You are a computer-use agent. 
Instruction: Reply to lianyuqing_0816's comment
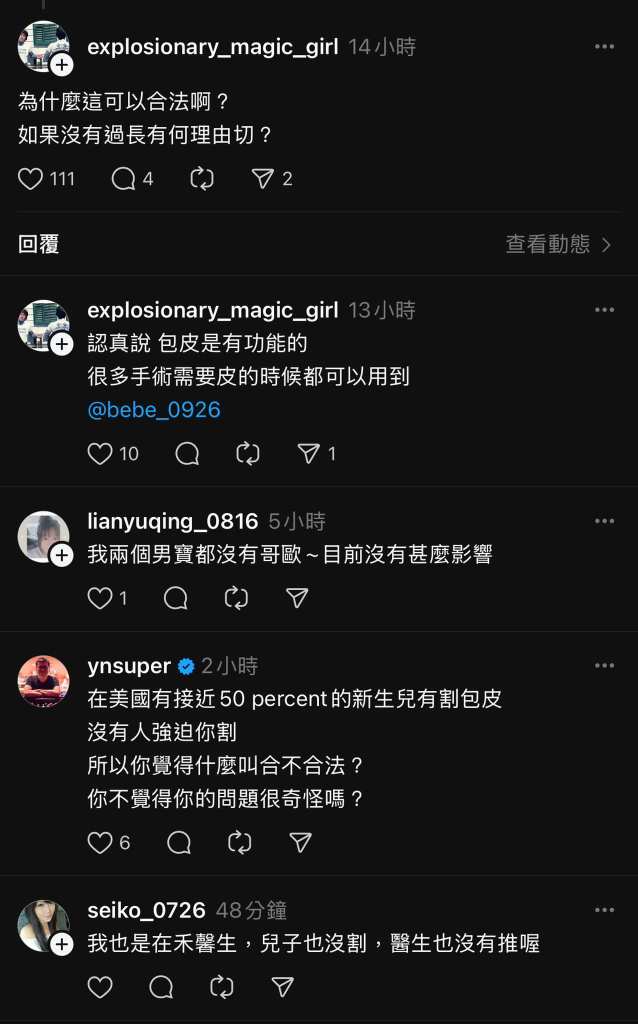click(x=175, y=598)
